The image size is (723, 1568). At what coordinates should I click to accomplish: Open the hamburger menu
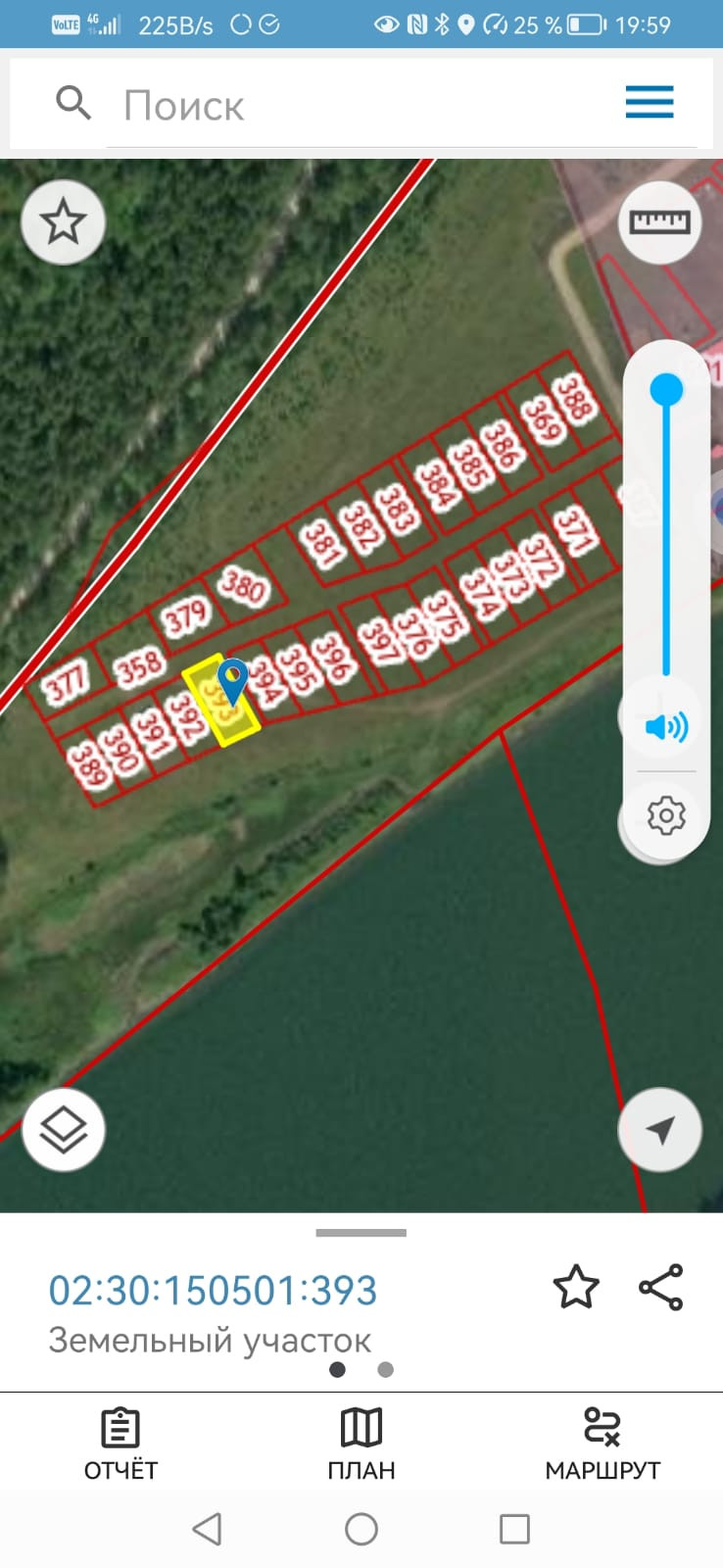tap(650, 102)
